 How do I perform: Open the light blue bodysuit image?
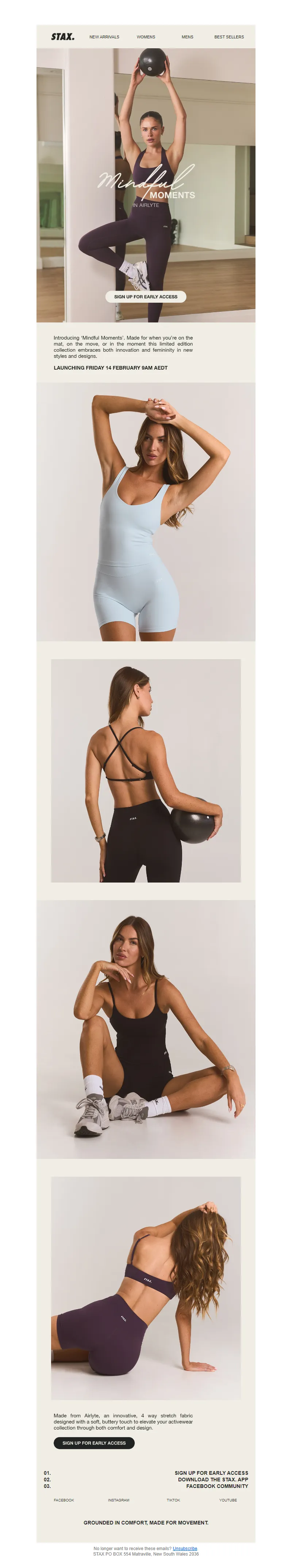click(146, 511)
